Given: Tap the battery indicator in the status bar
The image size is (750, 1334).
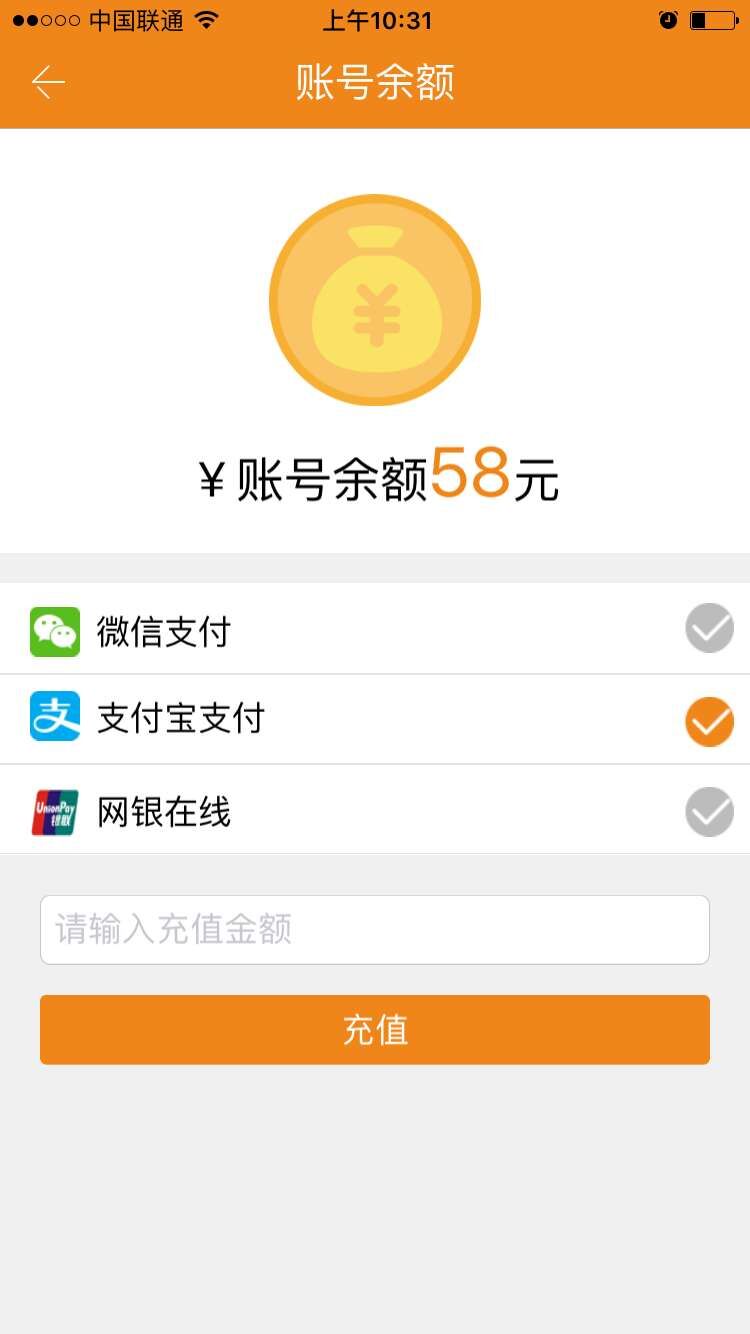Looking at the screenshot, I should click(712, 19).
